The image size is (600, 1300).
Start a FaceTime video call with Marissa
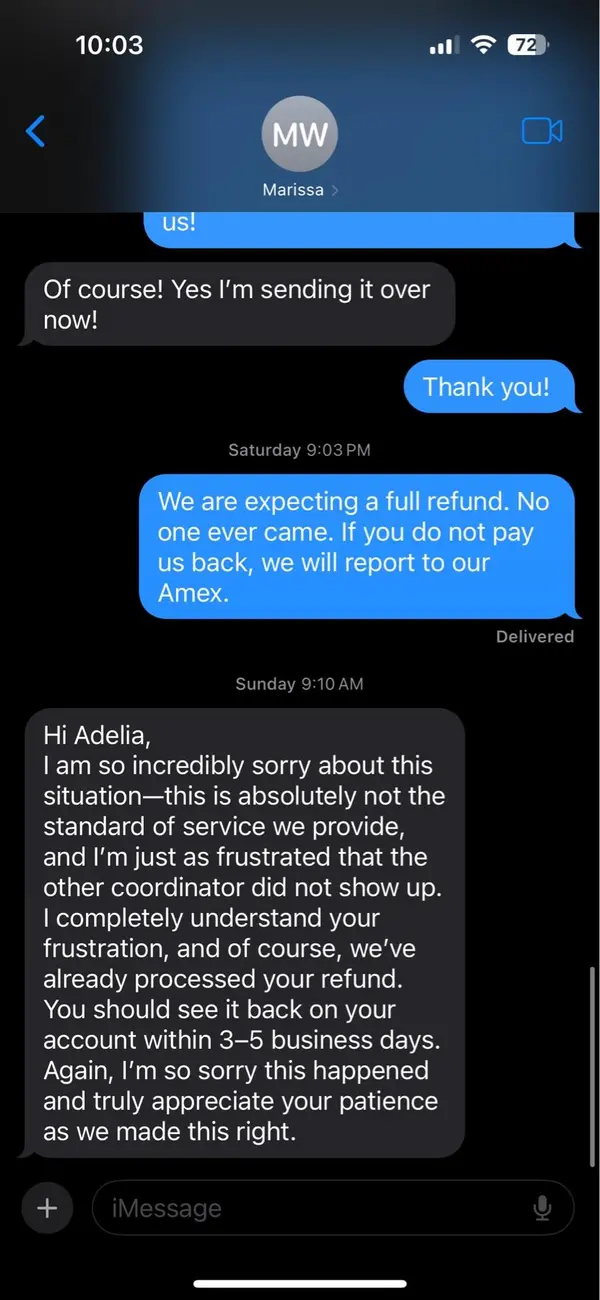542,131
